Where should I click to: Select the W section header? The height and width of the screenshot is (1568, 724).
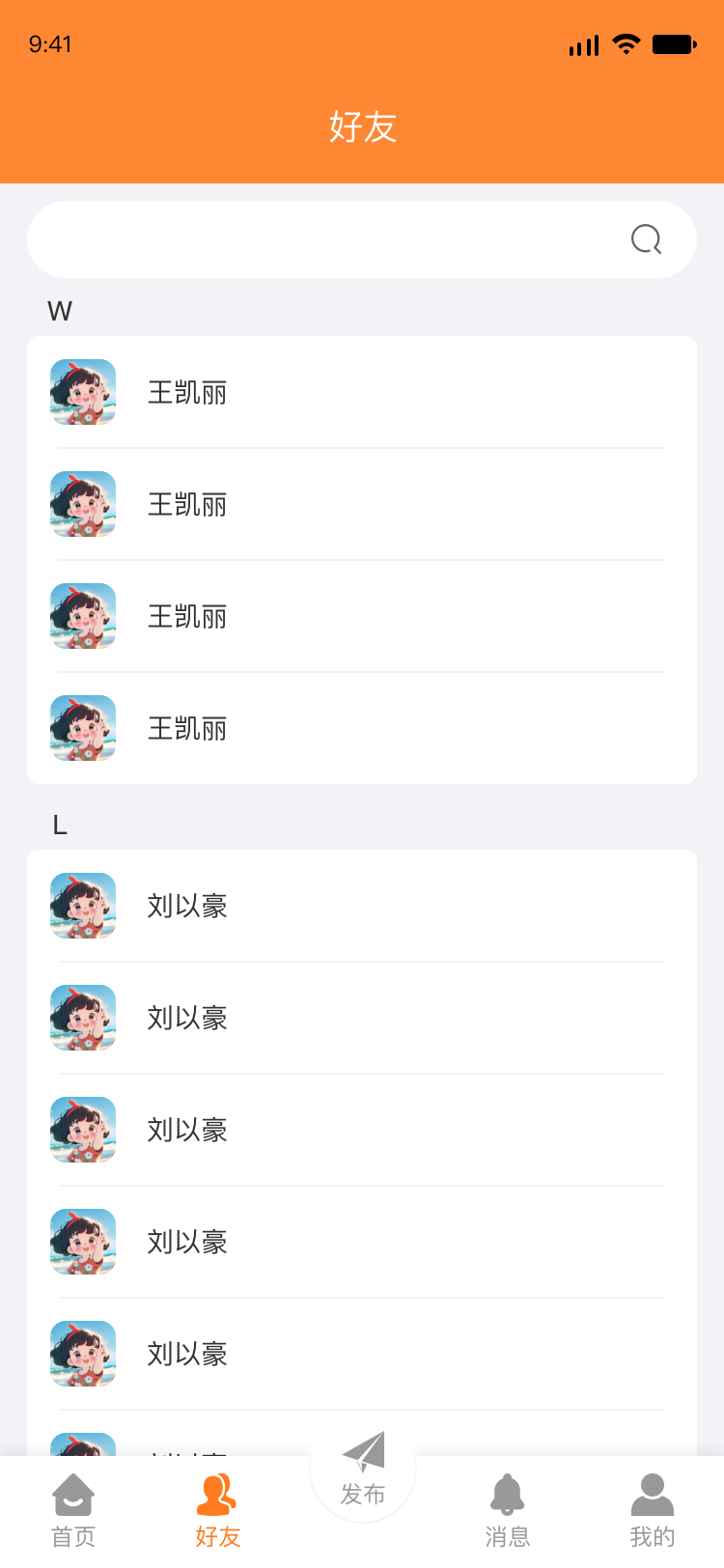[60, 310]
